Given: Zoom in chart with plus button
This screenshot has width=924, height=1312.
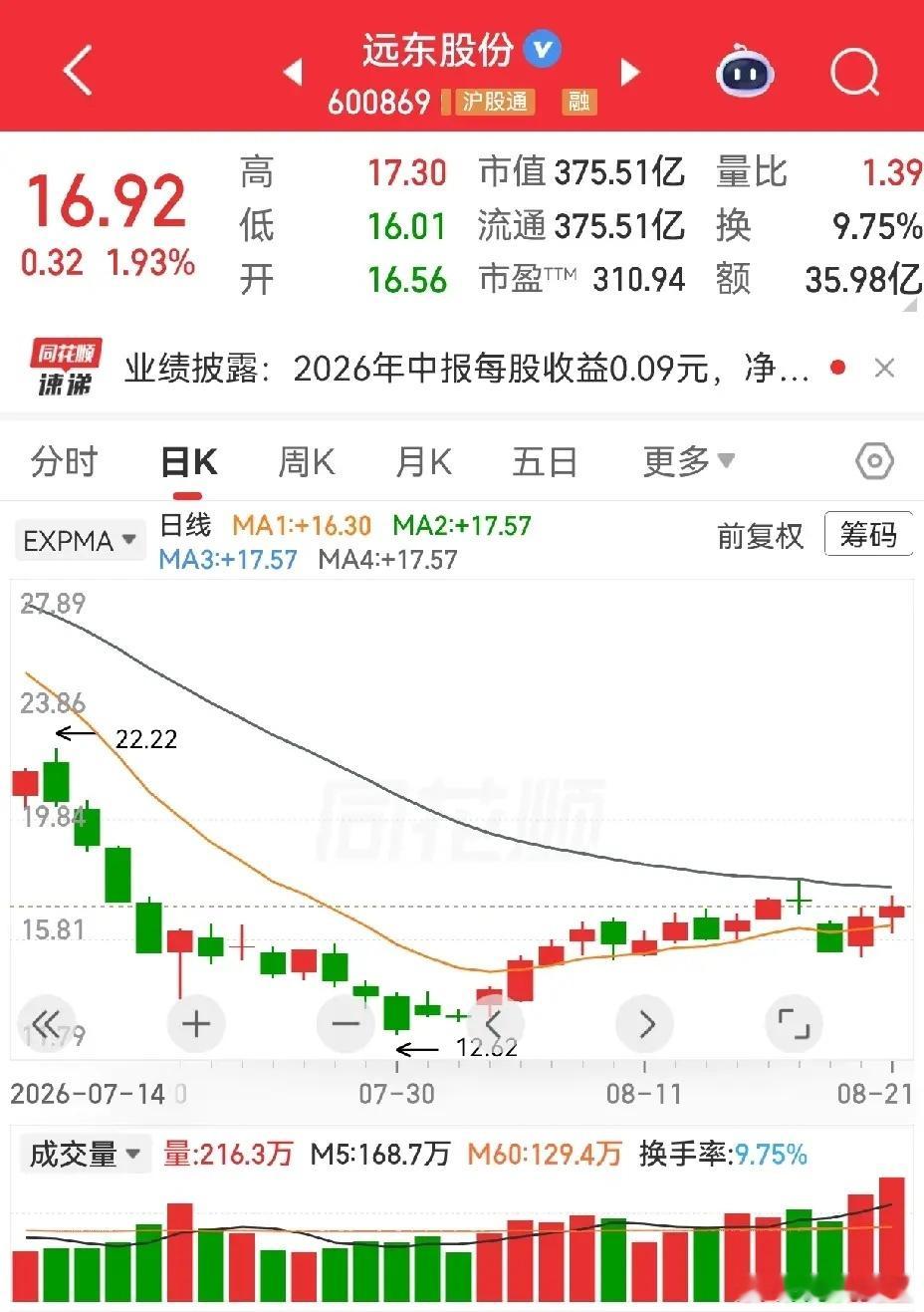Looking at the screenshot, I should click(x=196, y=1024).
